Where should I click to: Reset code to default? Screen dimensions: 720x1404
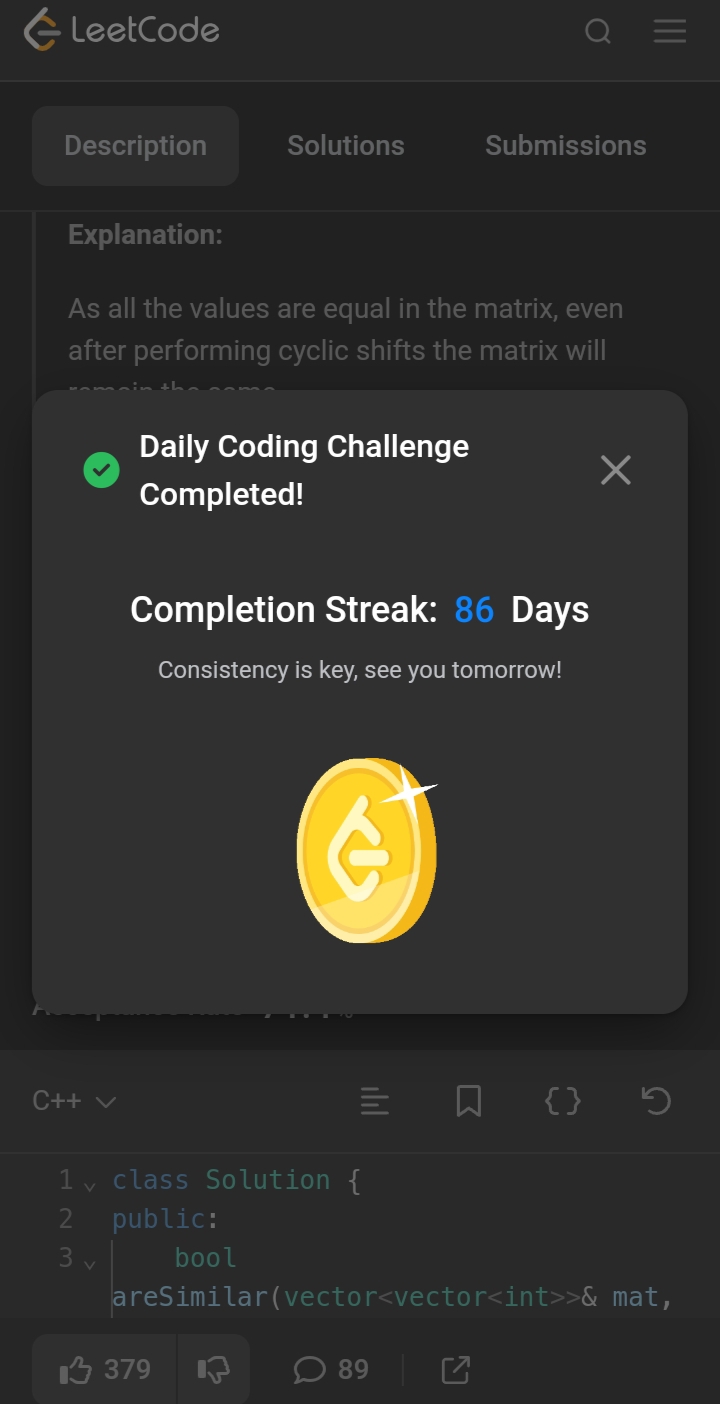coord(656,1101)
